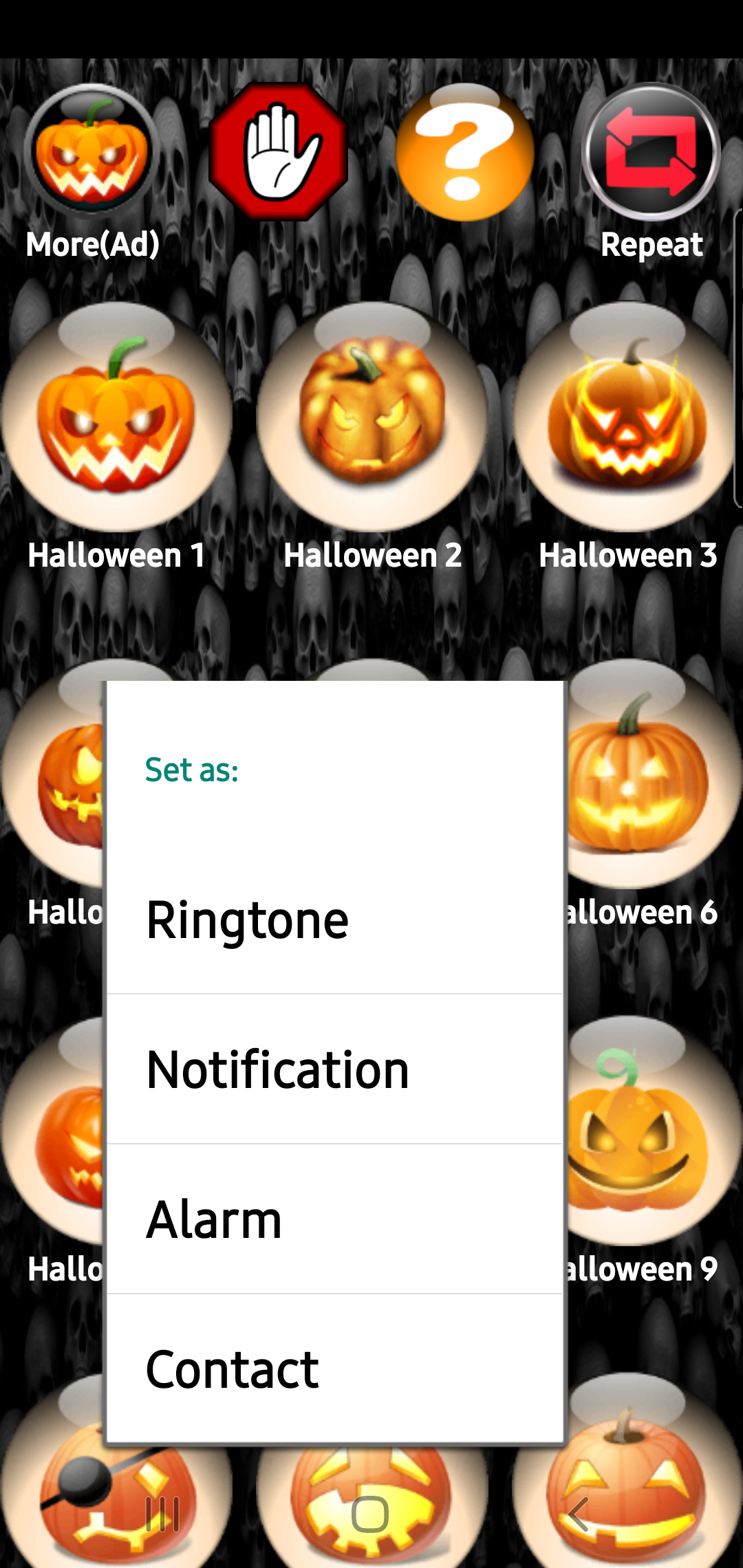Viewport: 743px width, 1568px height.
Task: Pick the Contact option
Action: pos(334,1369)
